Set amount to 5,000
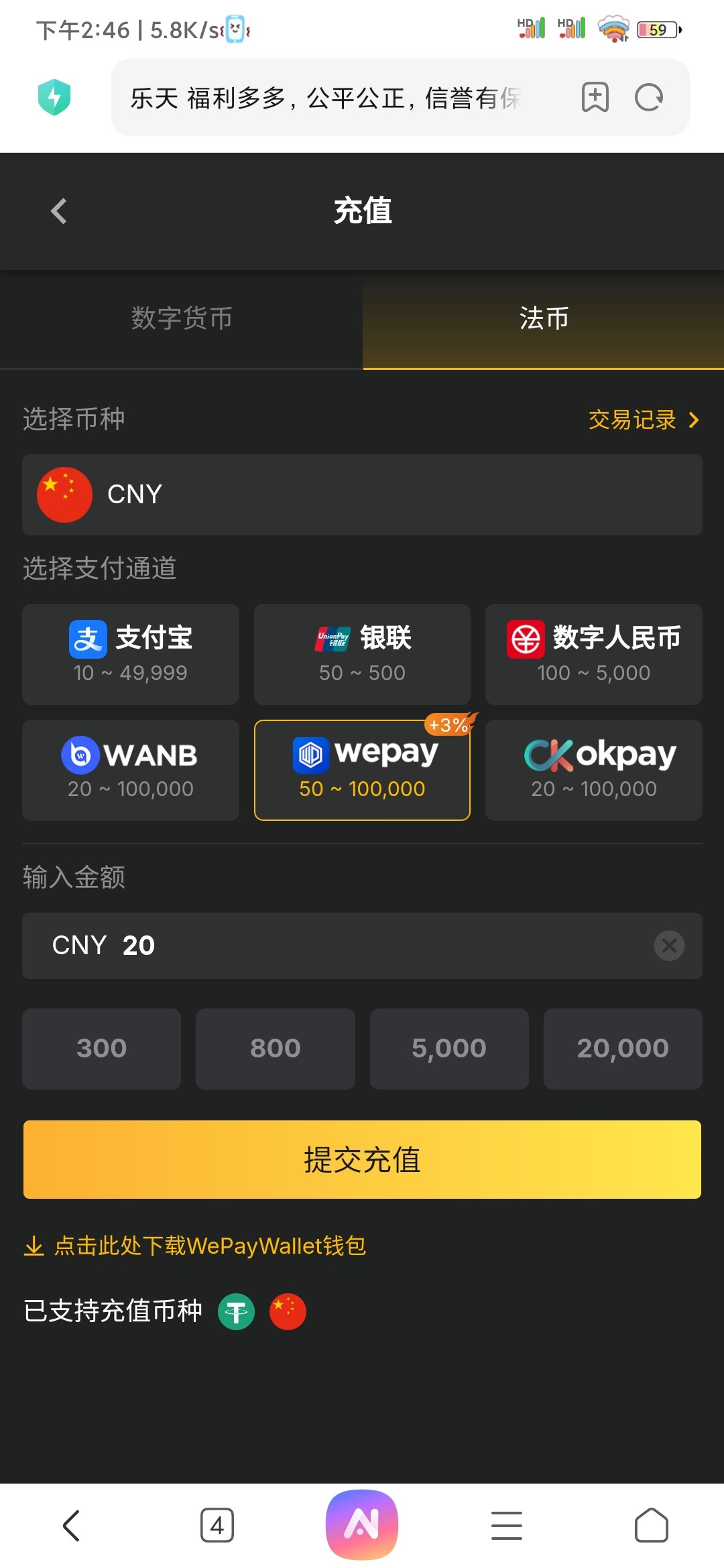724x1568 pixels. tap(448, 1049)
